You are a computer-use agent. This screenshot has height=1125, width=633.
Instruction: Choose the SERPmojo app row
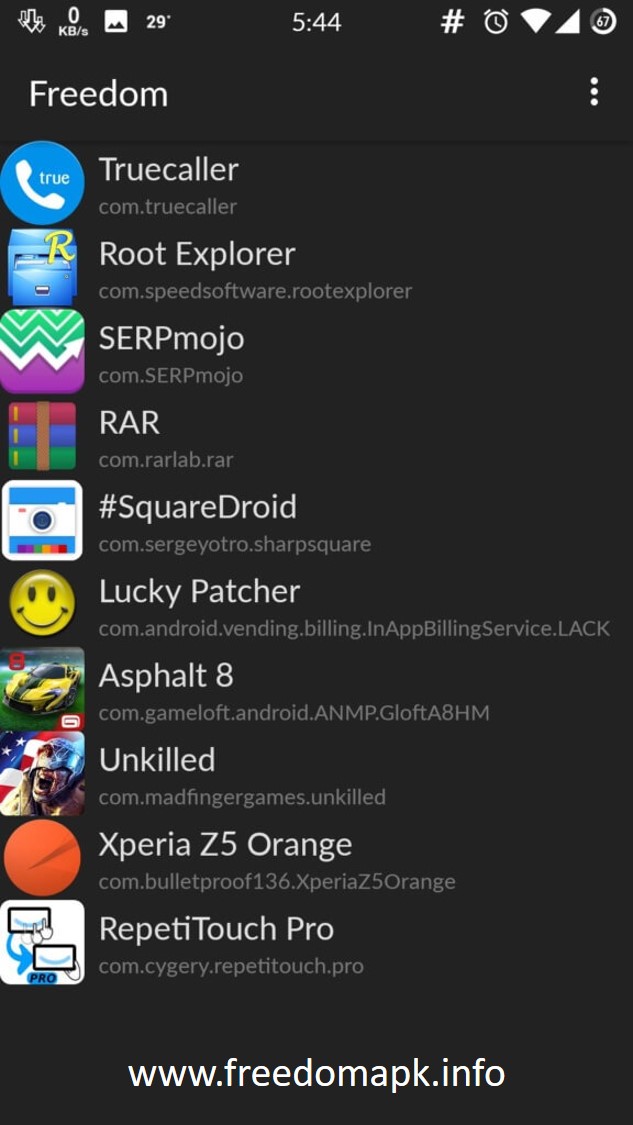pos(316,352)
